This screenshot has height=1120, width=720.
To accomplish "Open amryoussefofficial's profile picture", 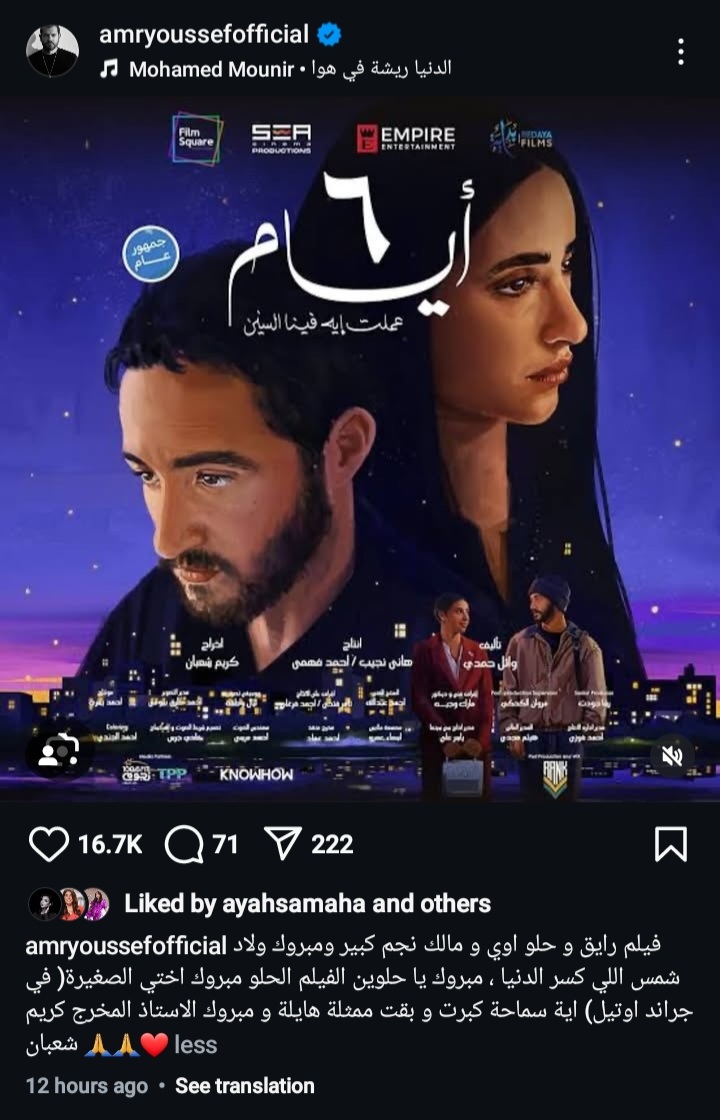I will 52,50.
